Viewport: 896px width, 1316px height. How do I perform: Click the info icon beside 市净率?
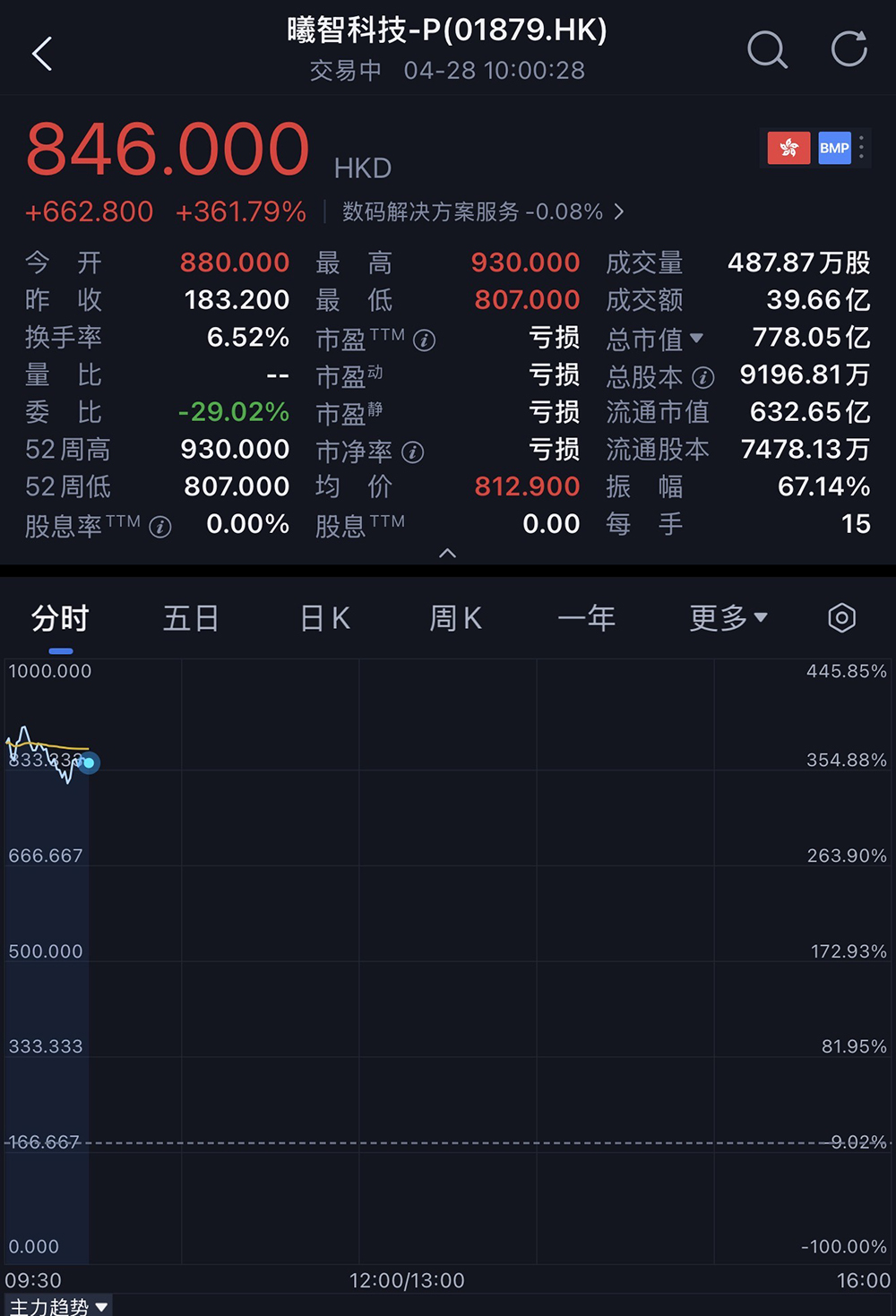[413, 452]
